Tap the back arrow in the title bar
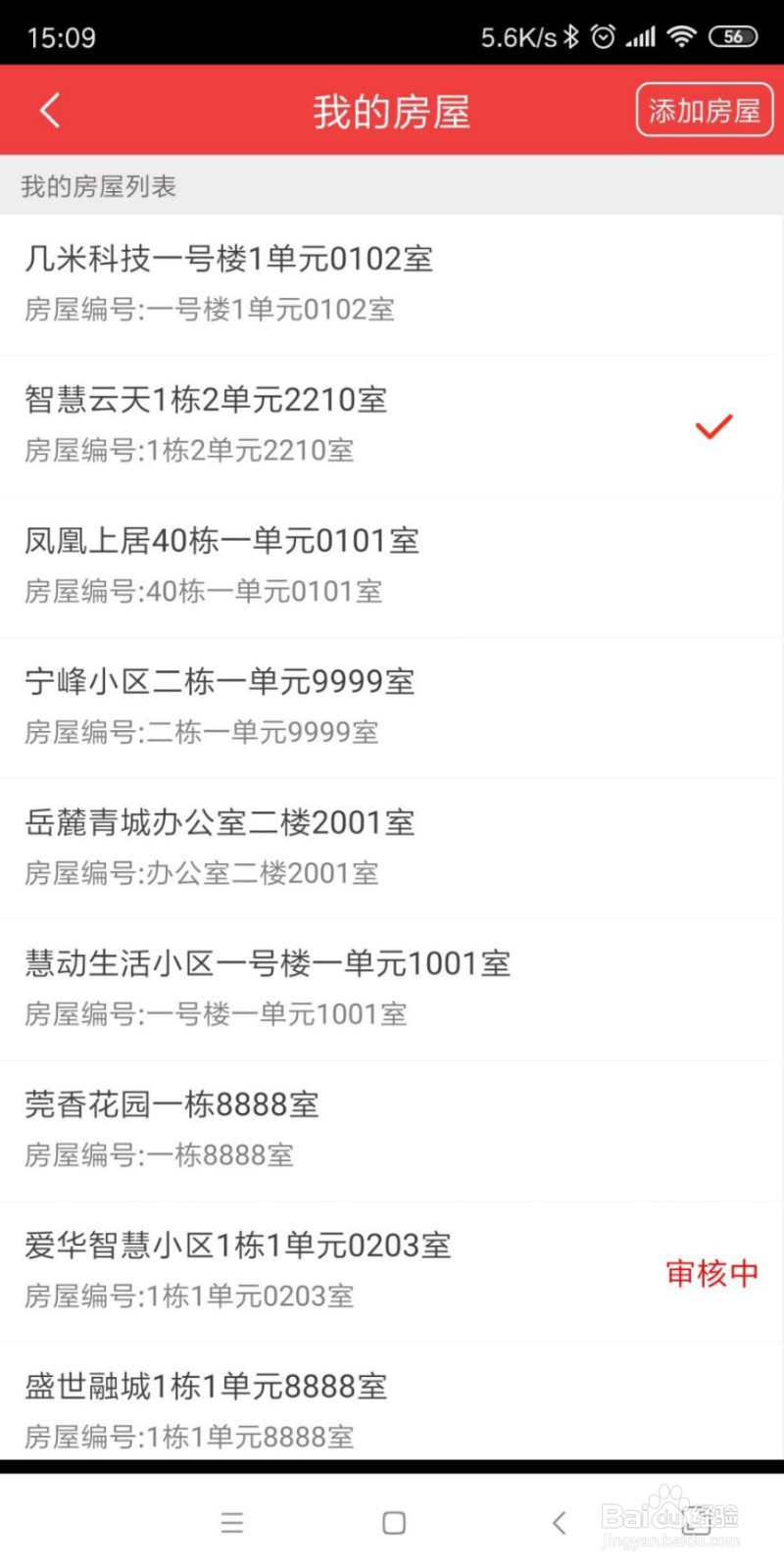This screenshot has width=784, height=1568. [x=49, y=110]
